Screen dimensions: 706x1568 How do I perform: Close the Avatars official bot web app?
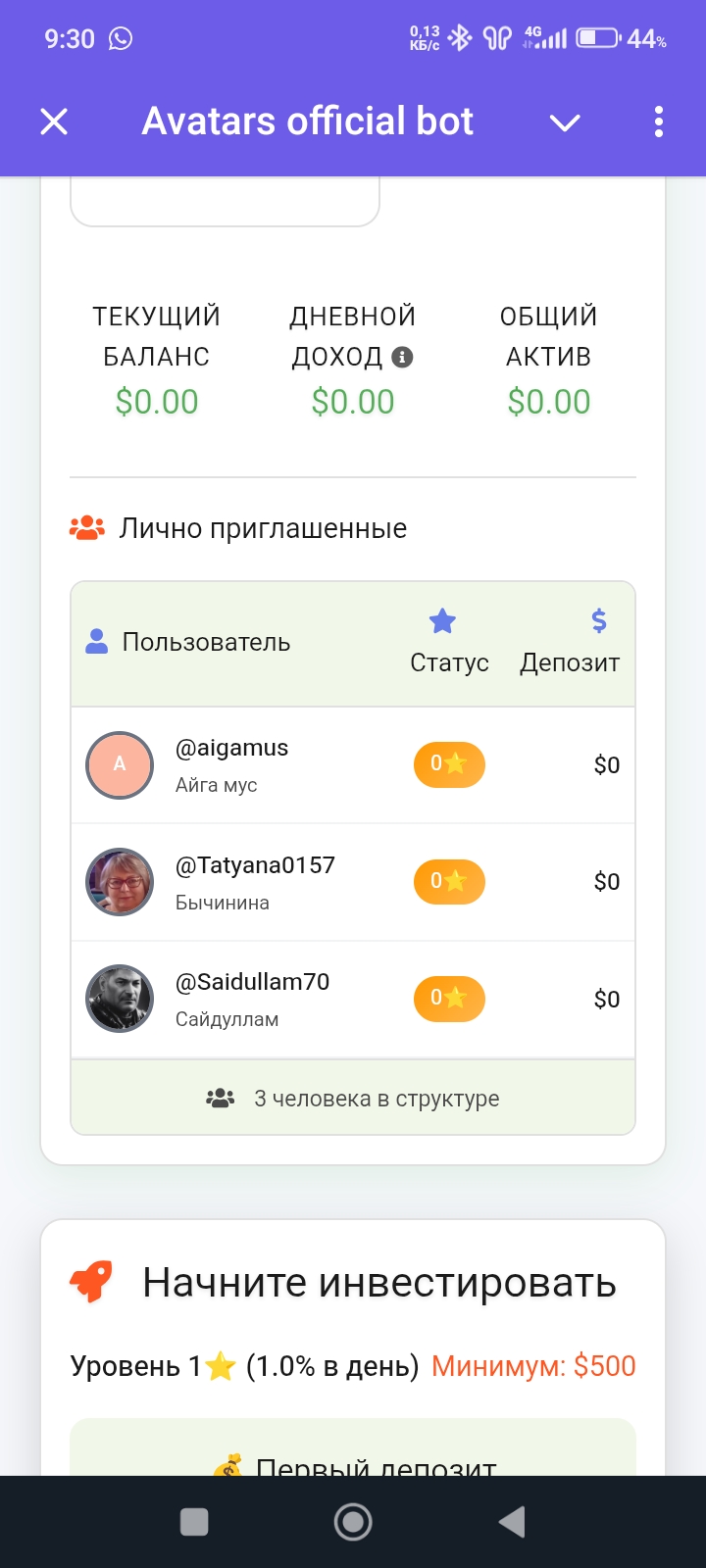click(54, 122)
